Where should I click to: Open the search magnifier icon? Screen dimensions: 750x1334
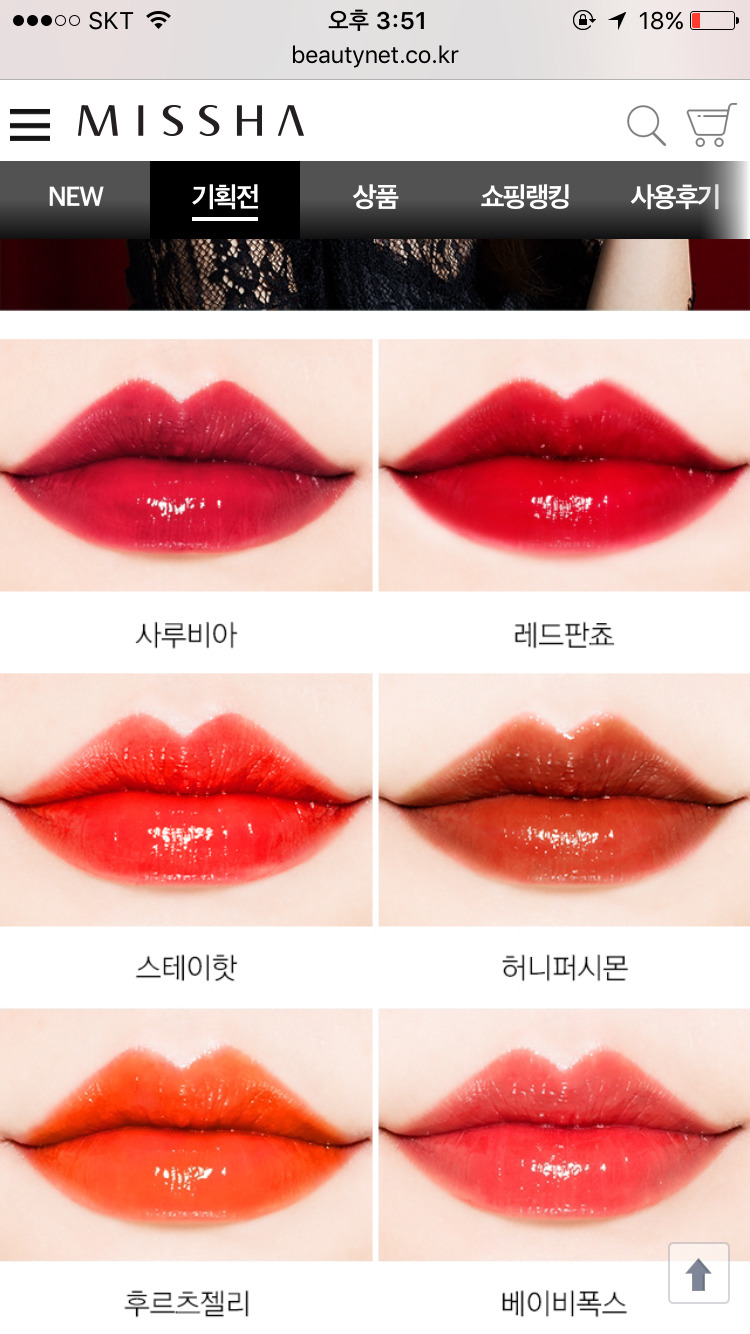pos(646,126)
